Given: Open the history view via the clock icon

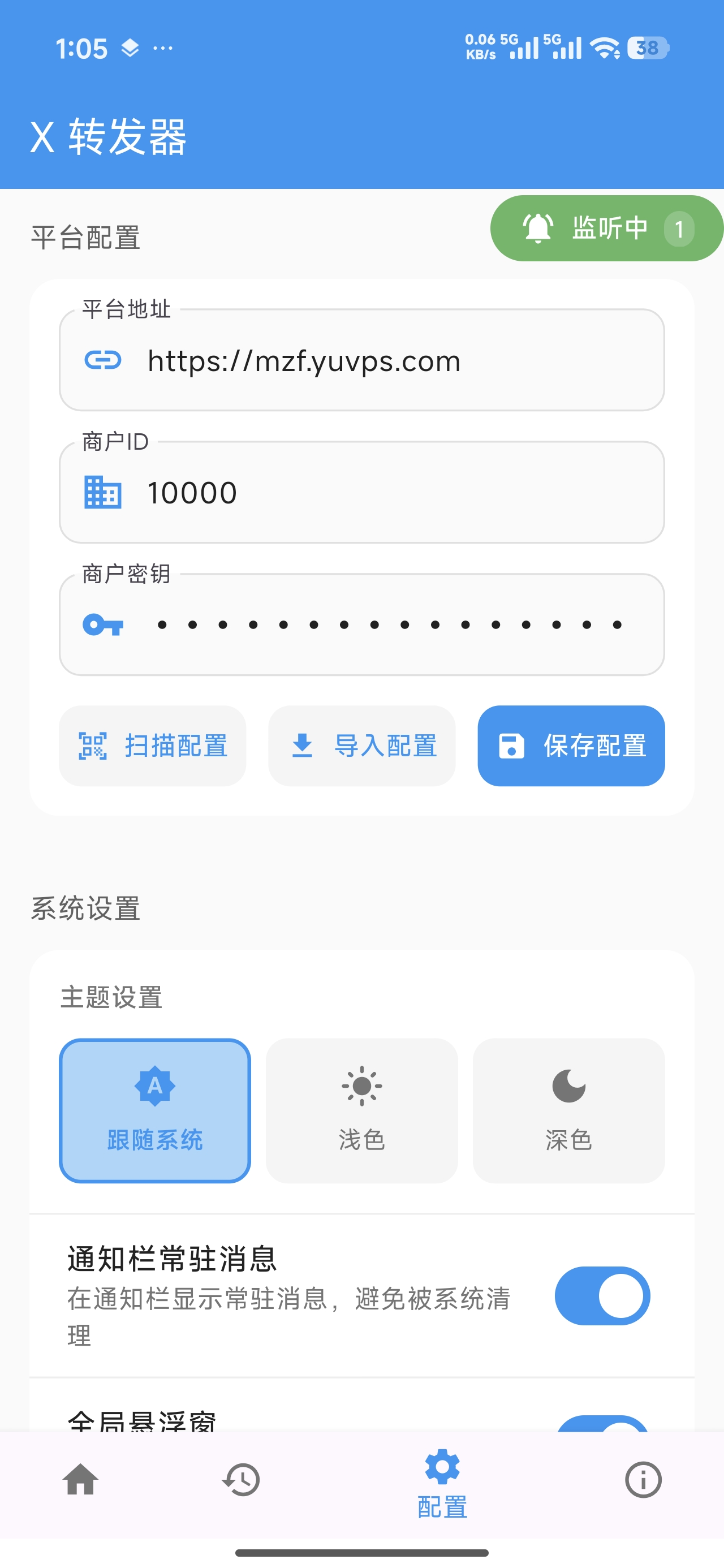Looking at the screenshot, I should [x=241, y=1481].
